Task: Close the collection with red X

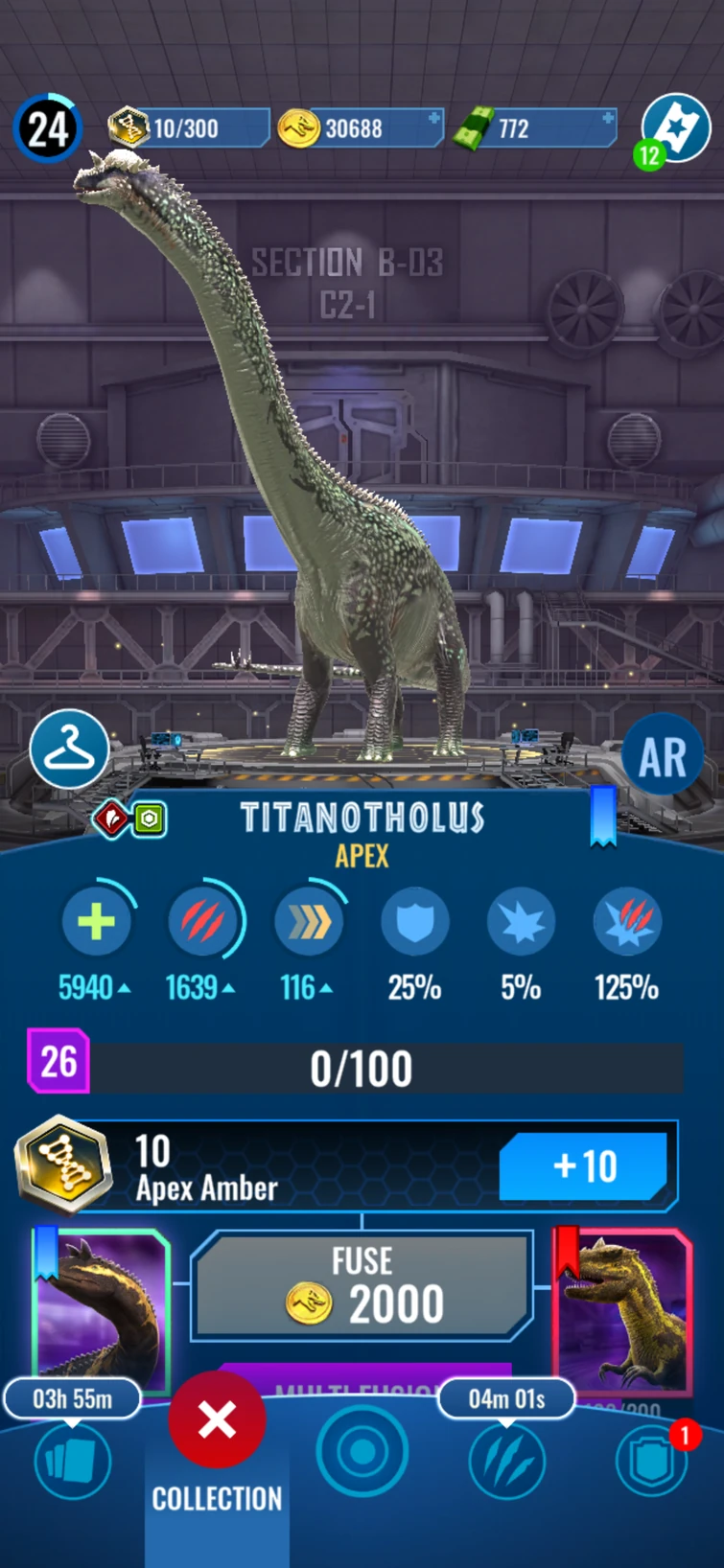Action: click(217, 1419)
